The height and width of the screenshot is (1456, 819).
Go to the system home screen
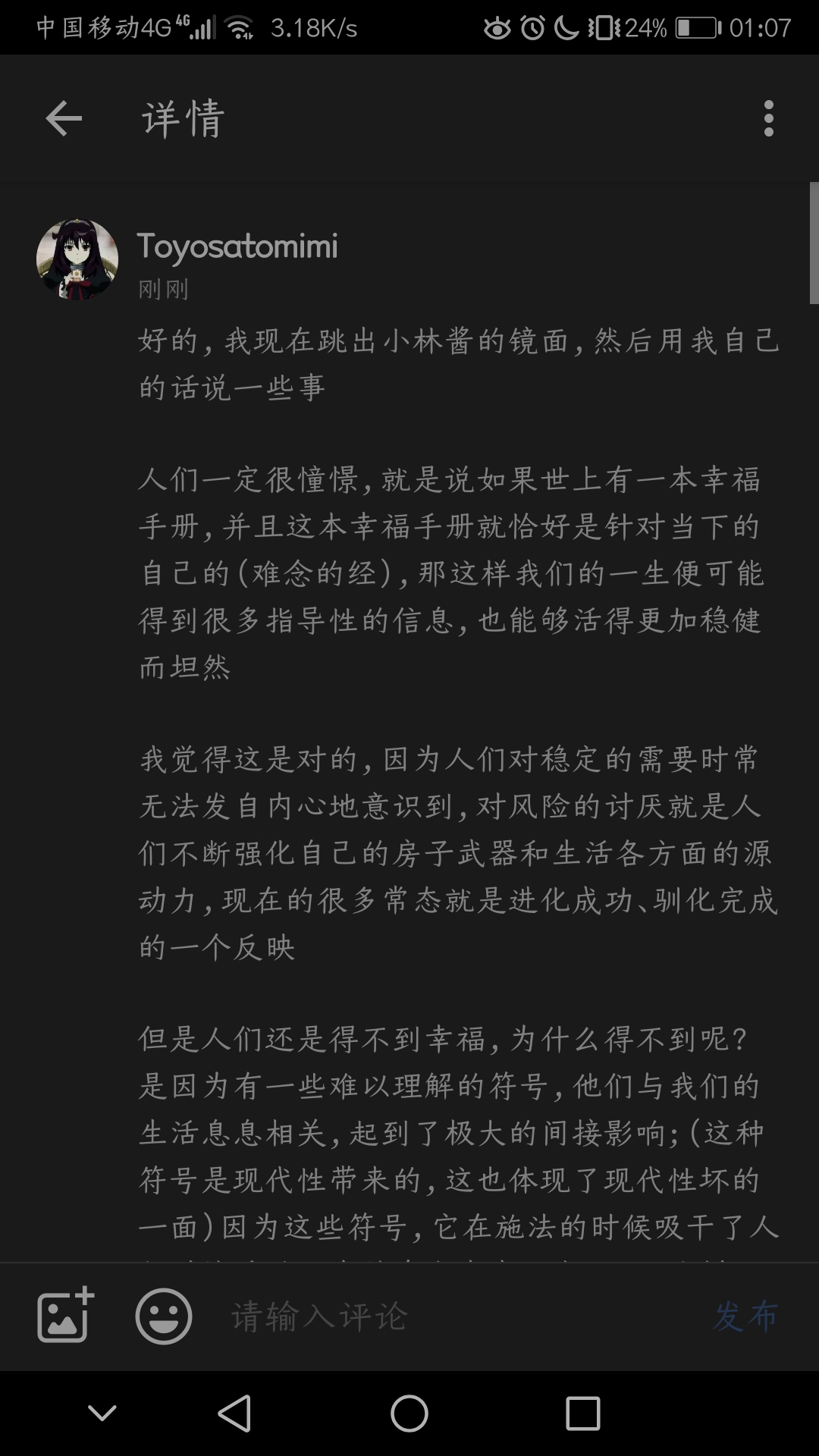coord(409,1414)
